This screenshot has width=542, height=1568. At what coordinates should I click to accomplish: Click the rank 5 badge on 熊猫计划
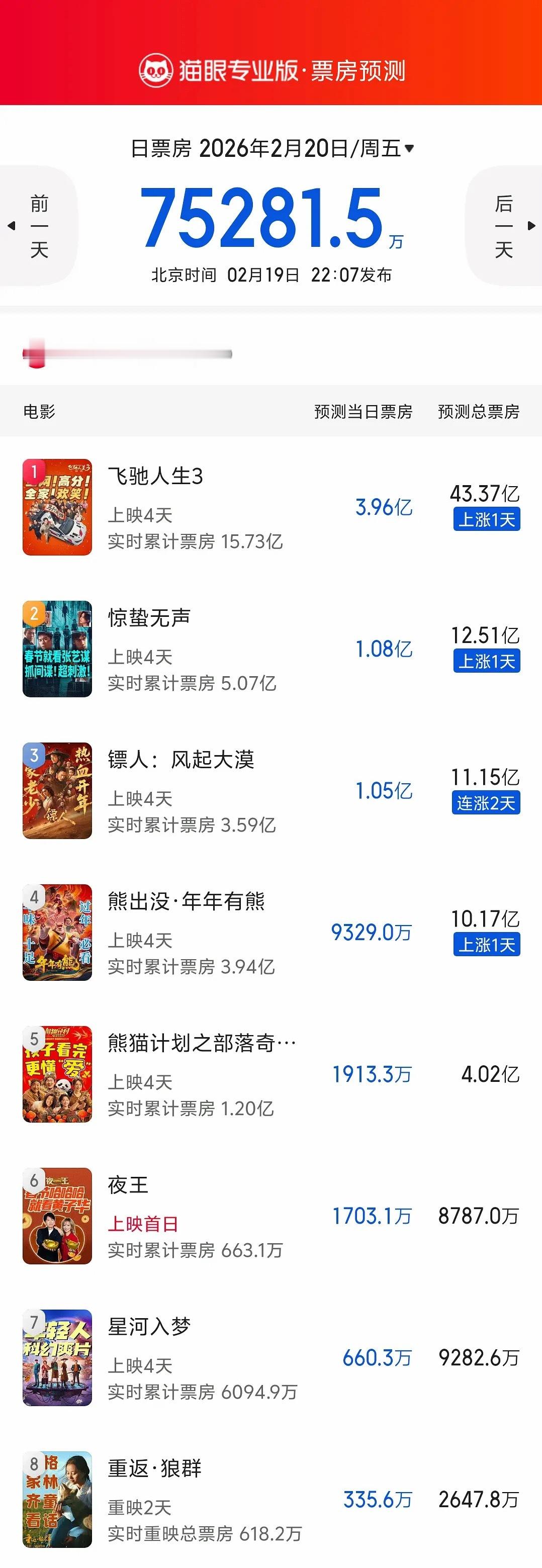tap(34, 1039)
